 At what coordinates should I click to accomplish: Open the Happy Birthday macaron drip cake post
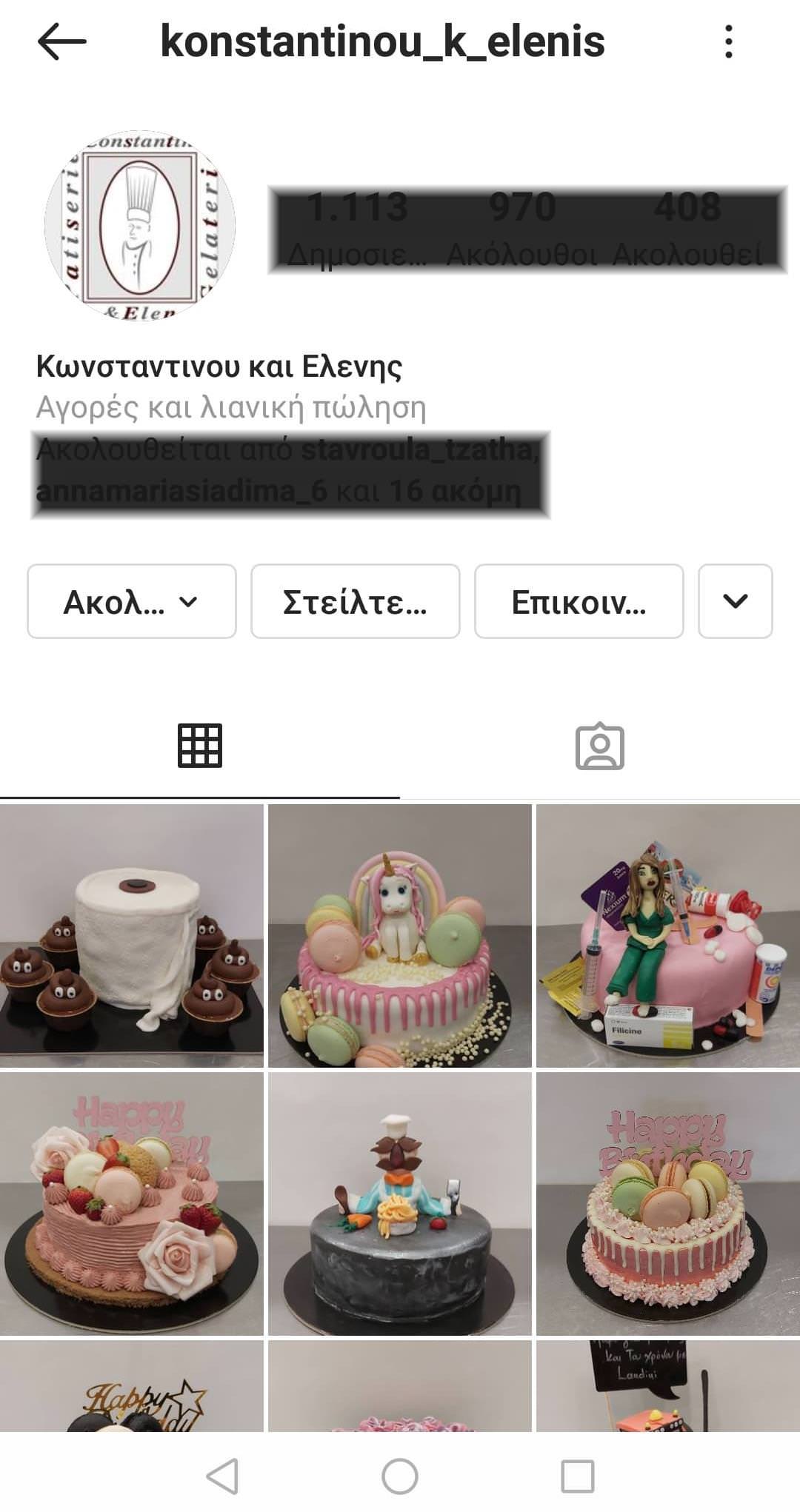coord(667,1203)
